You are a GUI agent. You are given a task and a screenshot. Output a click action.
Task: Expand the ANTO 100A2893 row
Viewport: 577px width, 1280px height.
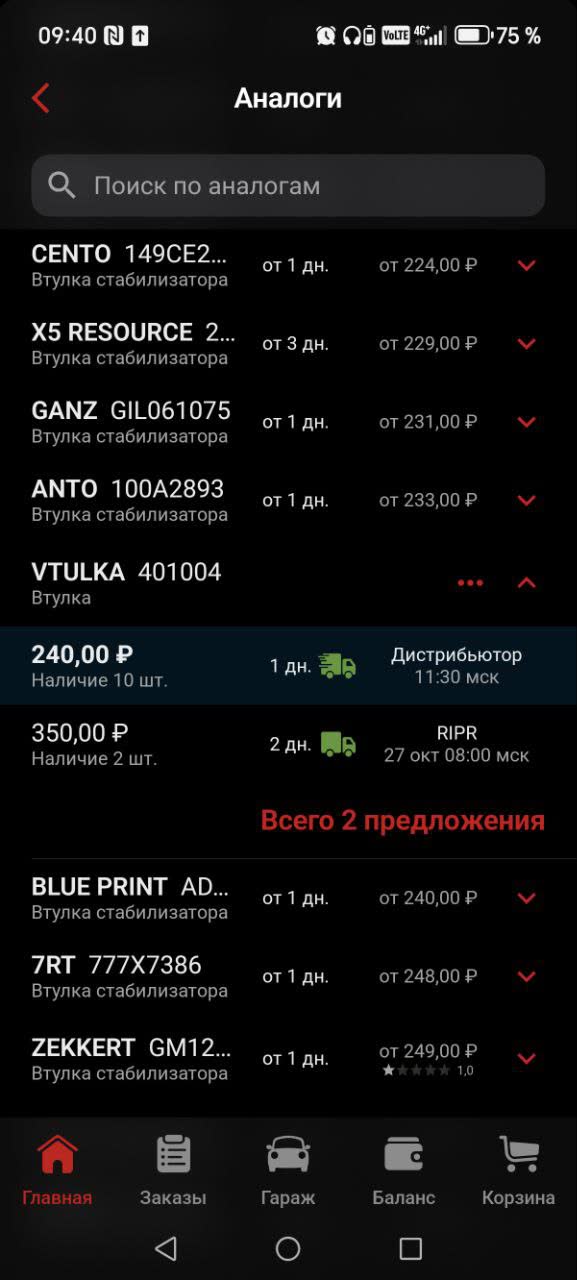[527, 500]
